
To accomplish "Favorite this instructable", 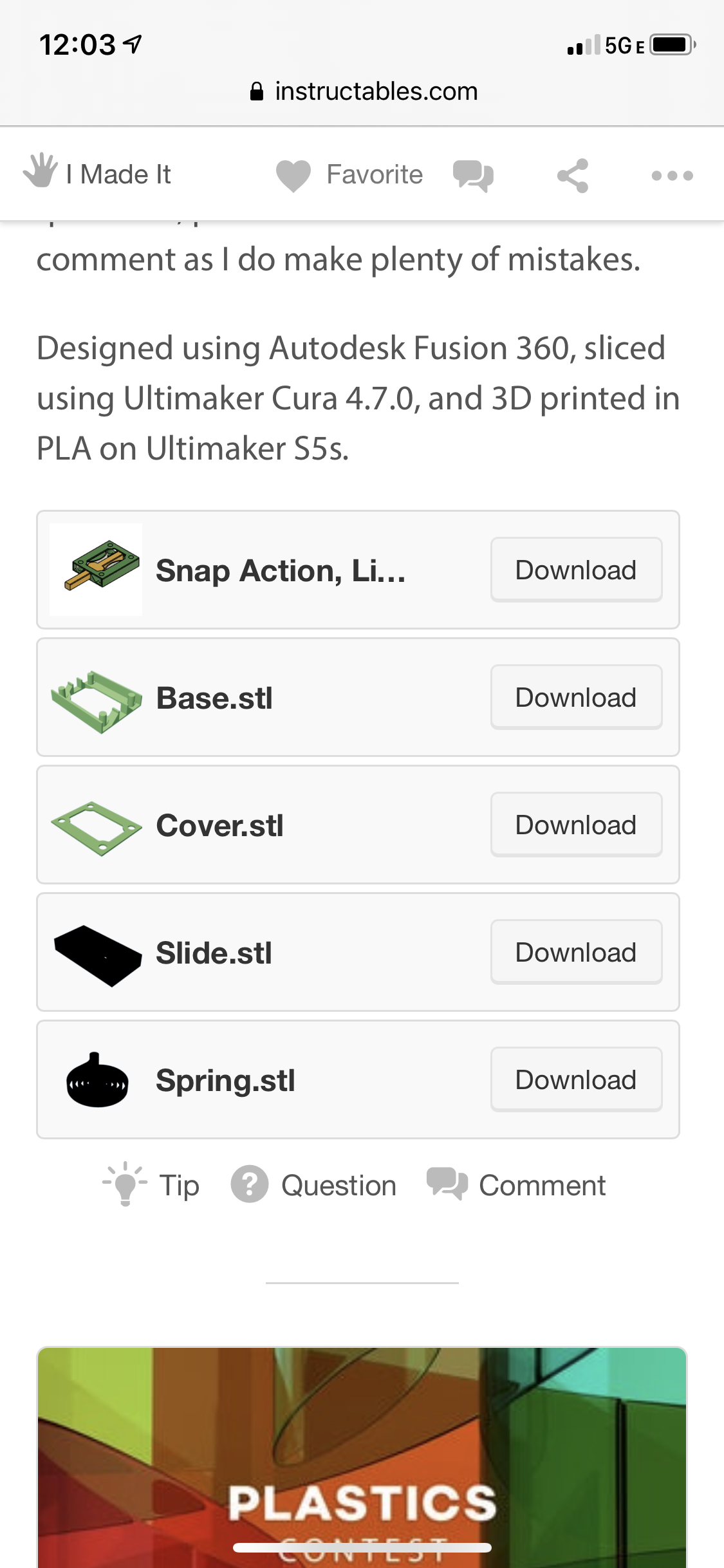I will point(349,175).
